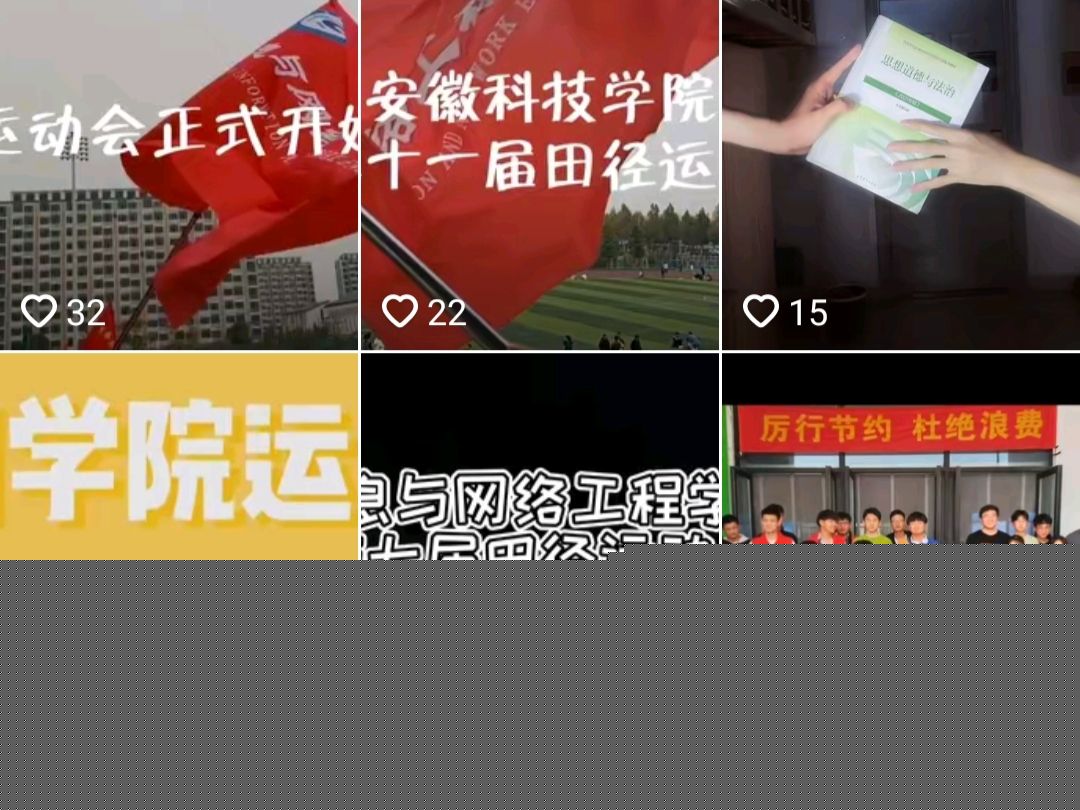This screenshot has width=1080, height=810.
Task: Open the textbook video with 15 likes
Action: [x=900, y=175]
